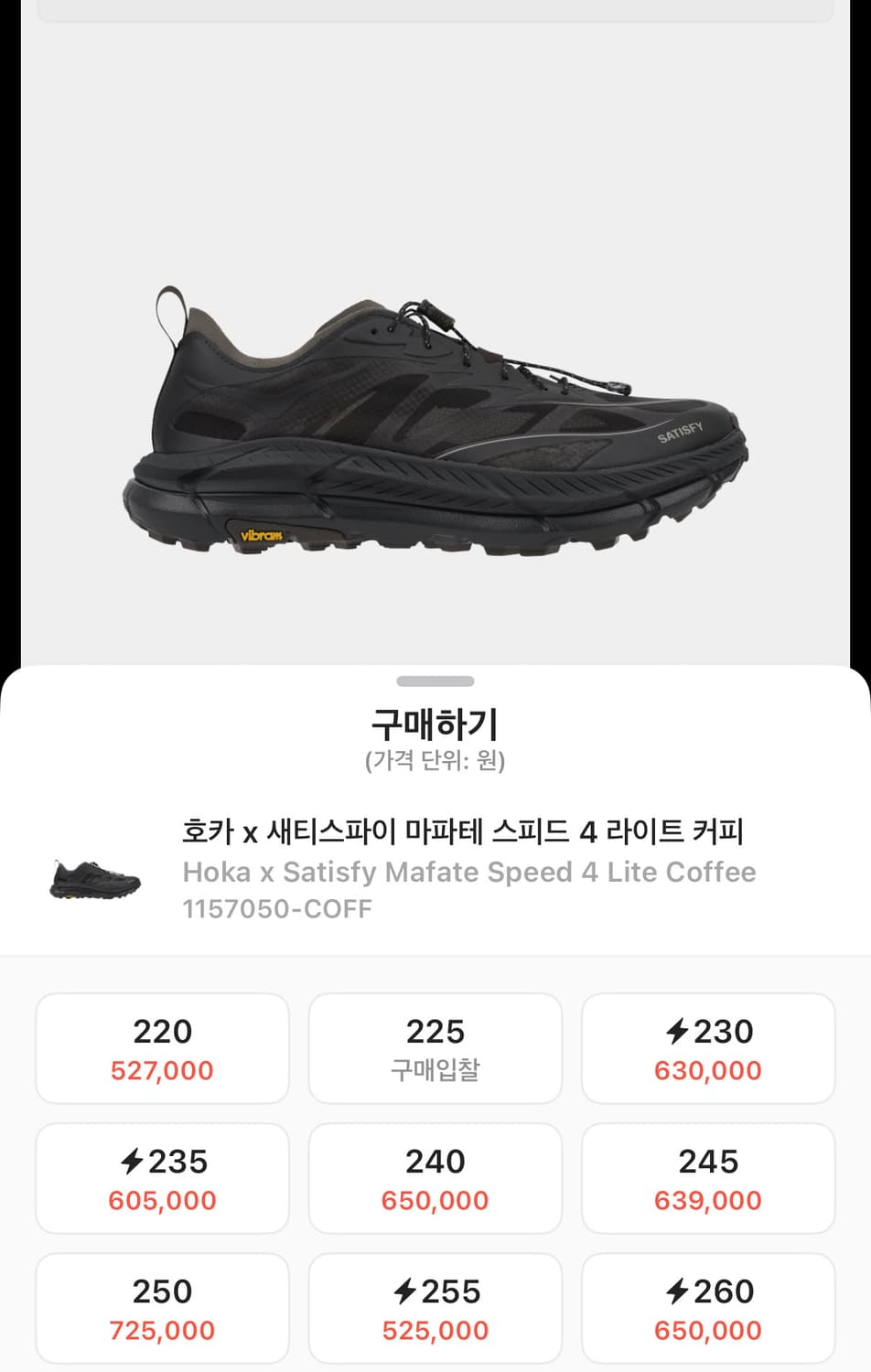871x1372 pixels.
Task: Click the style code 1157050-COFF
Action: coord(274,909)
